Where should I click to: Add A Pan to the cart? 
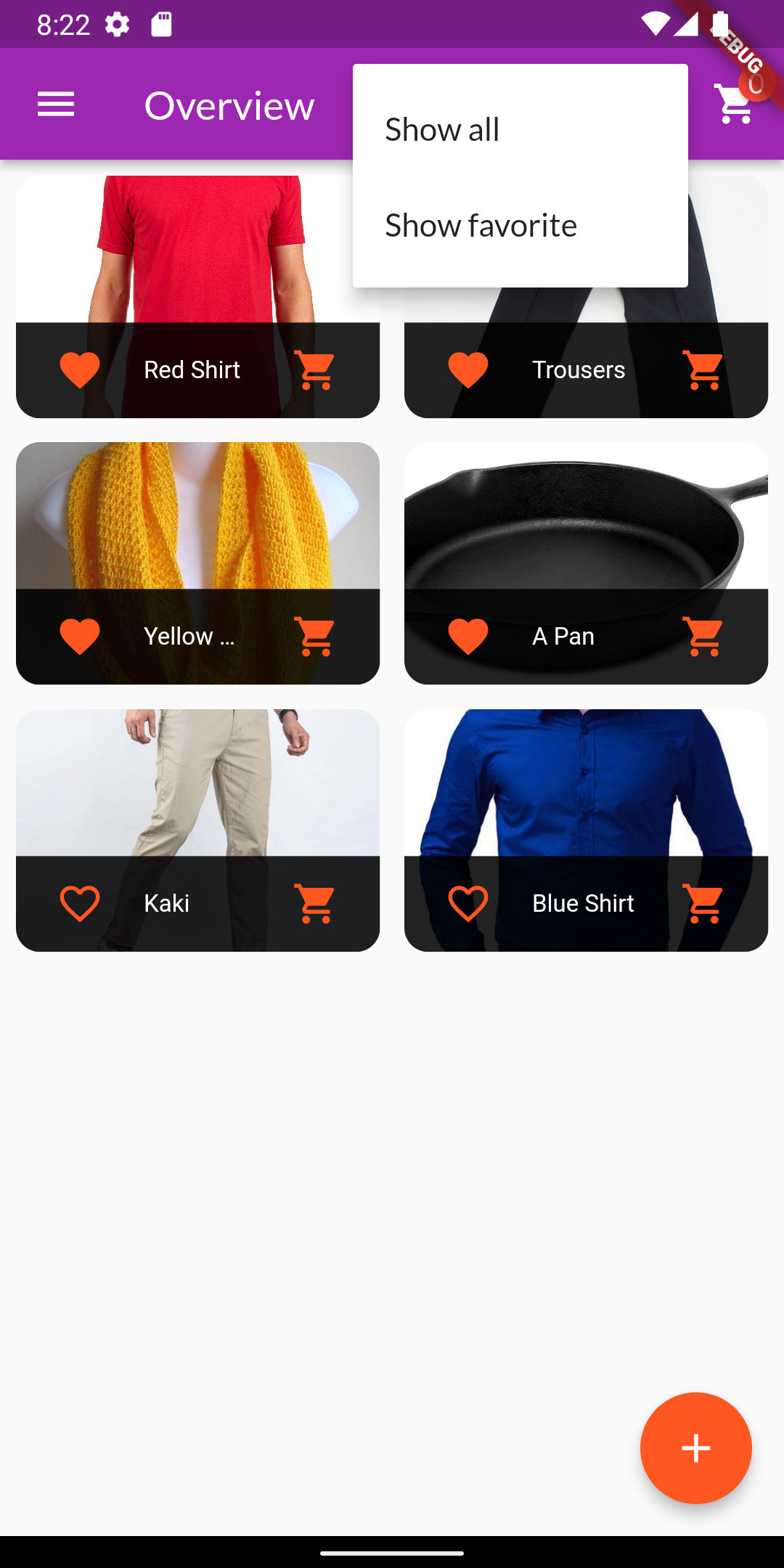(701, 635)
